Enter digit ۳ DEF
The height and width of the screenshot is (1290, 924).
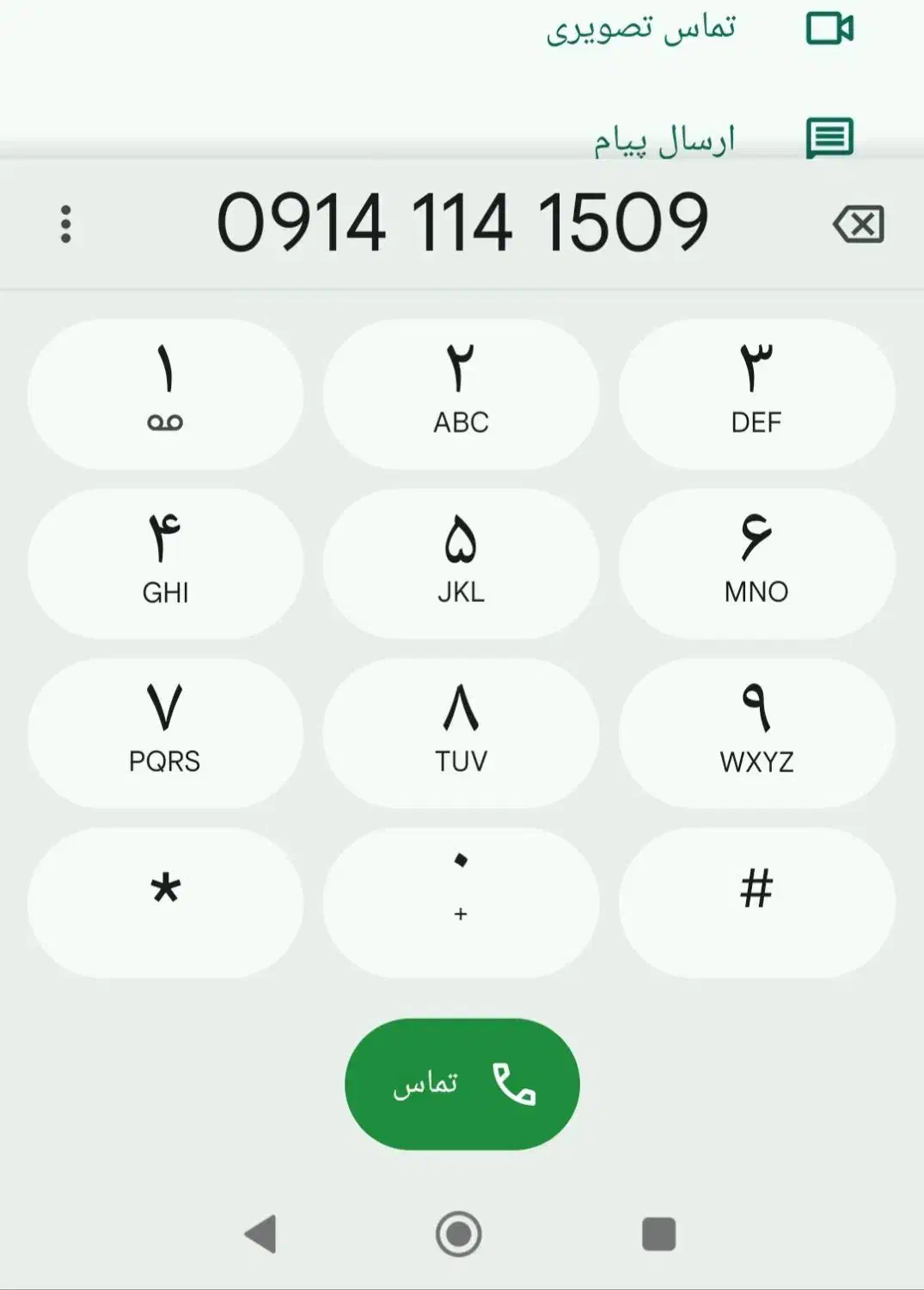point(756,394)
